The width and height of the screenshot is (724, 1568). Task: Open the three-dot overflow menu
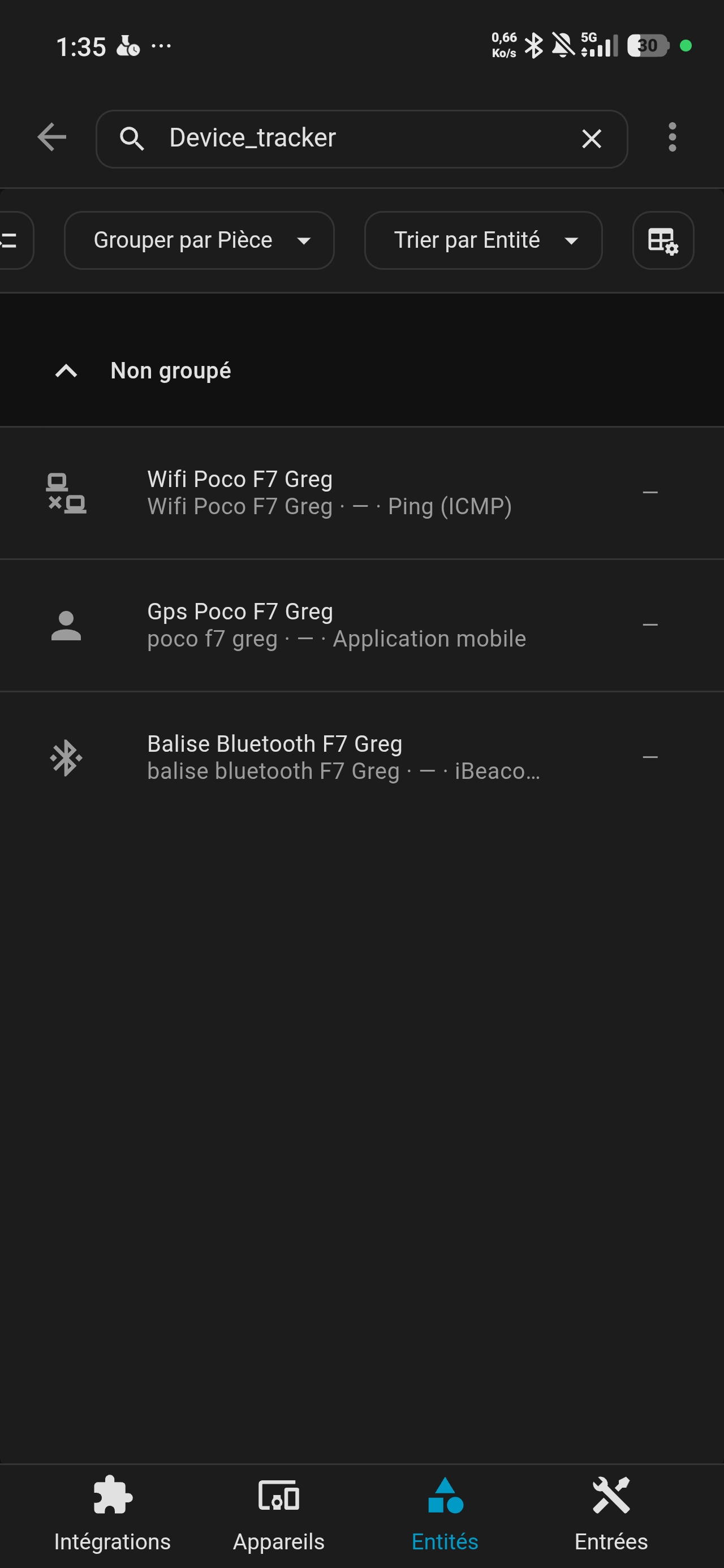tap(671, 137)
